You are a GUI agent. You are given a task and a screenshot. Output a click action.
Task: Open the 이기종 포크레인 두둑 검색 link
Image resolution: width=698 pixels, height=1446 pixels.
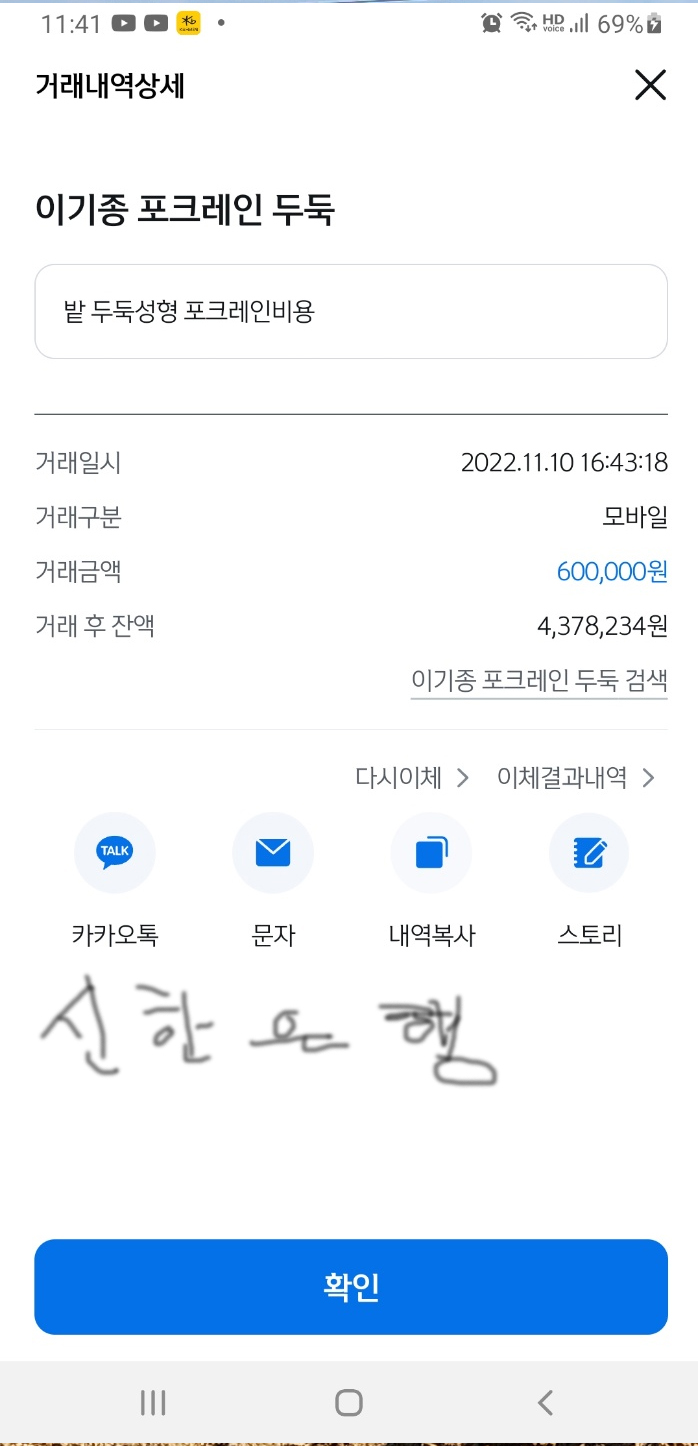pyautogui.click(x=539, y=682)
